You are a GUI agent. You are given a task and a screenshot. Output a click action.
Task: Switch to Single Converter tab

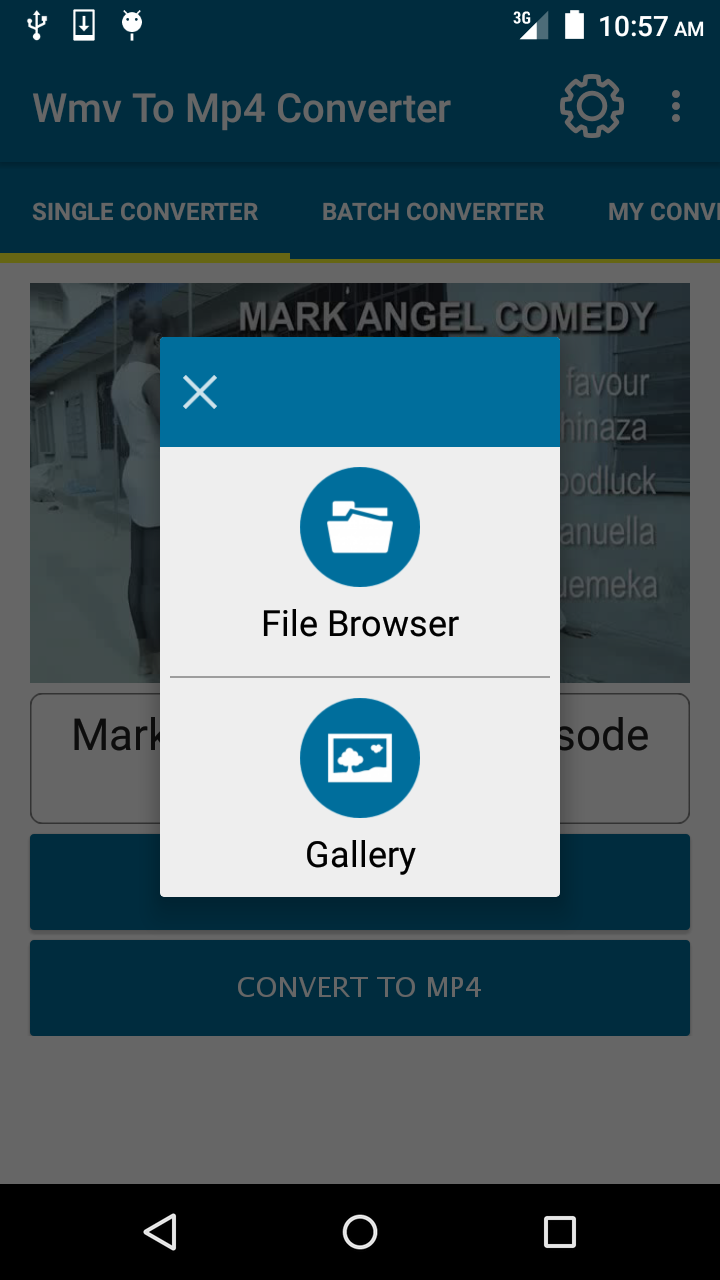point(145,212)
